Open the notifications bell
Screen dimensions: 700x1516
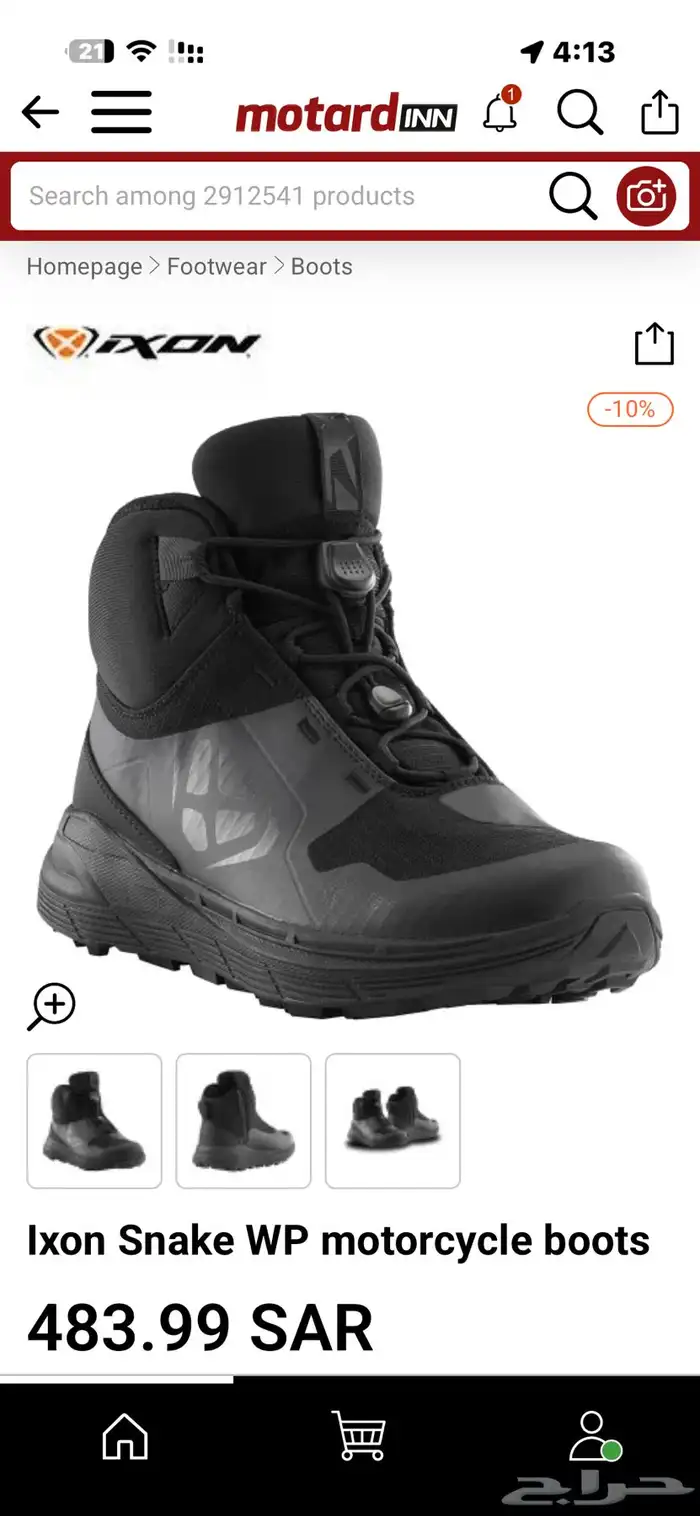500,112
